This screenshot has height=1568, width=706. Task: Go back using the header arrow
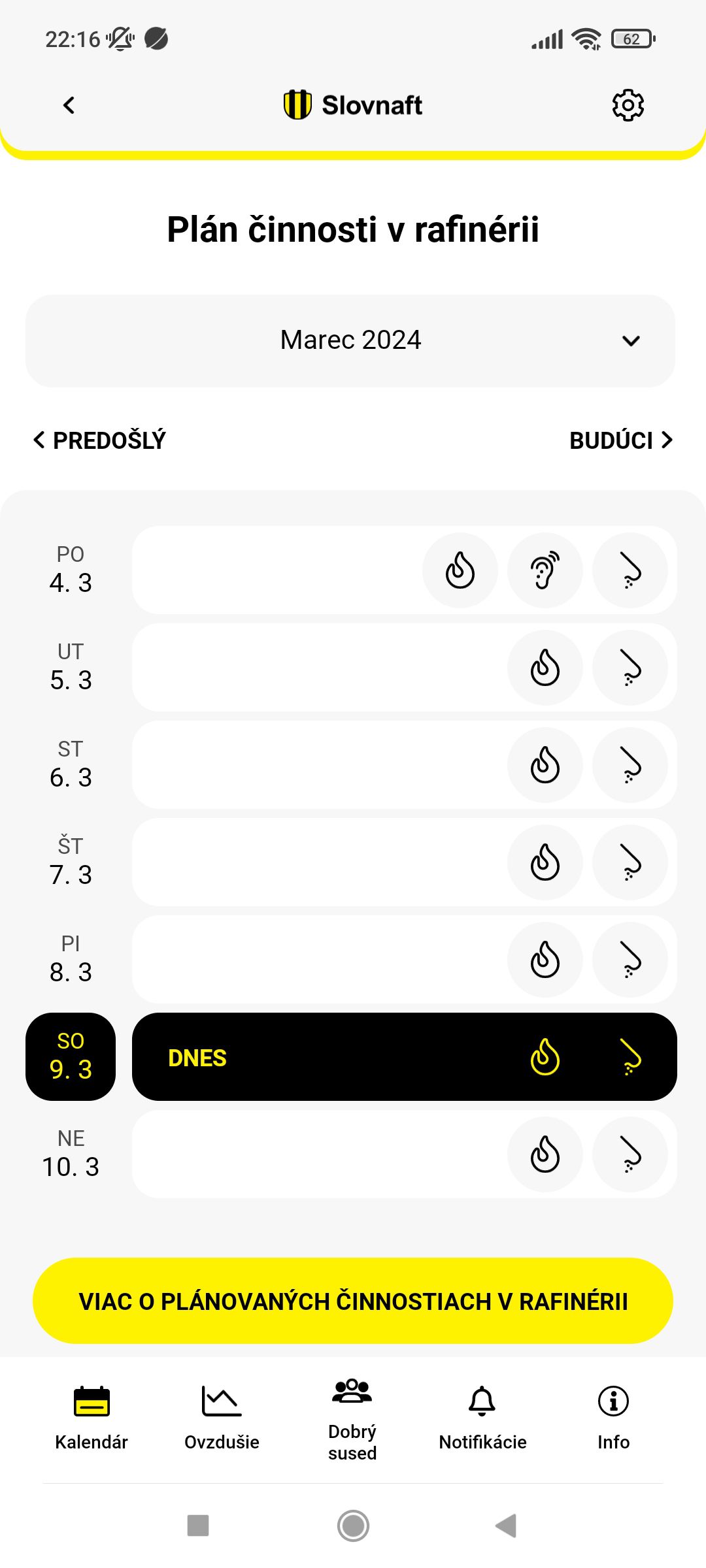point(69,105)
